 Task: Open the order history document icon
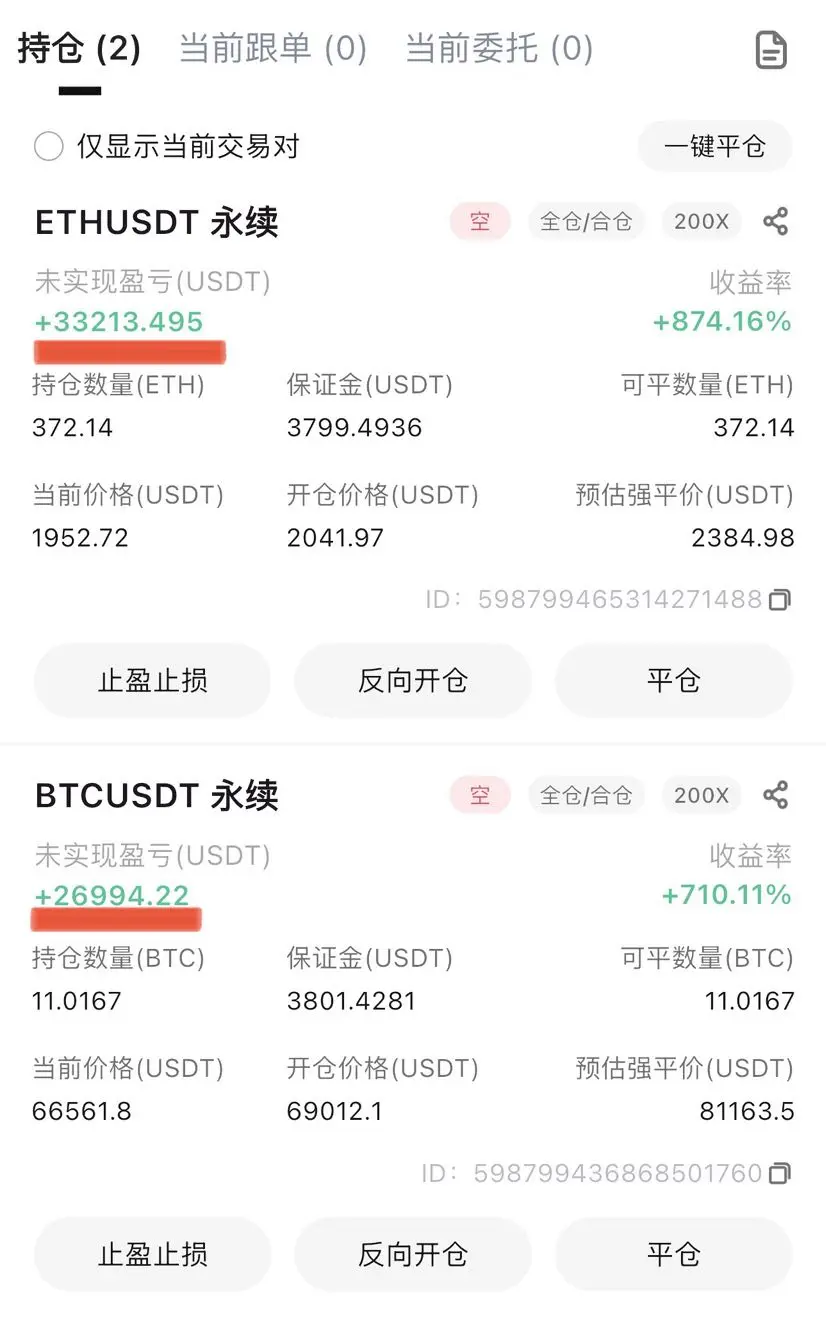coord(771,50)
